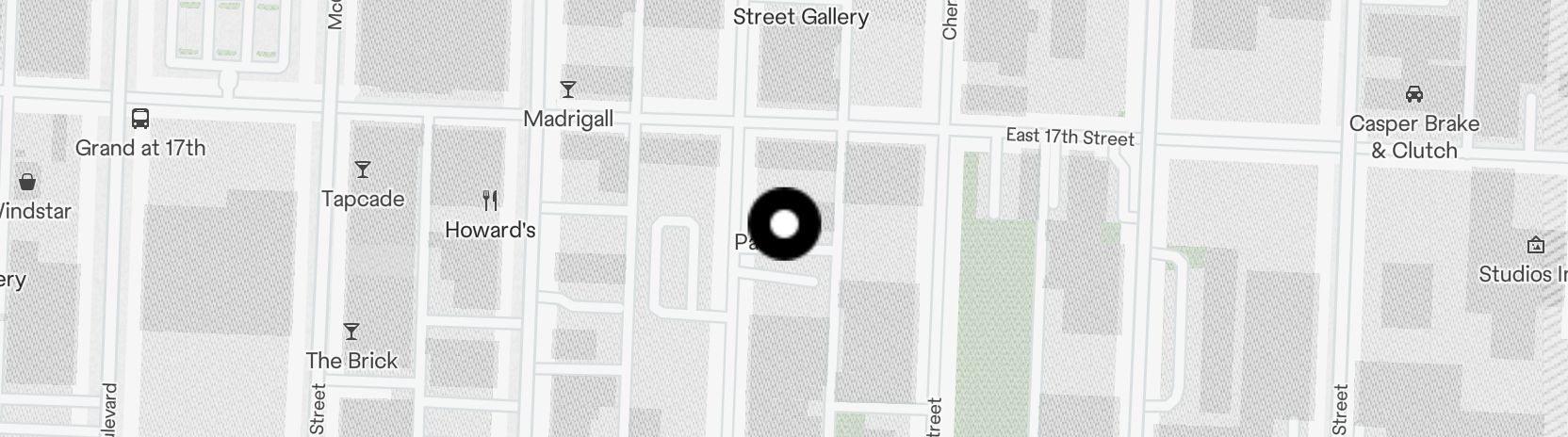
Task: Tap The Brick bar marker
Action: [351, 332]
